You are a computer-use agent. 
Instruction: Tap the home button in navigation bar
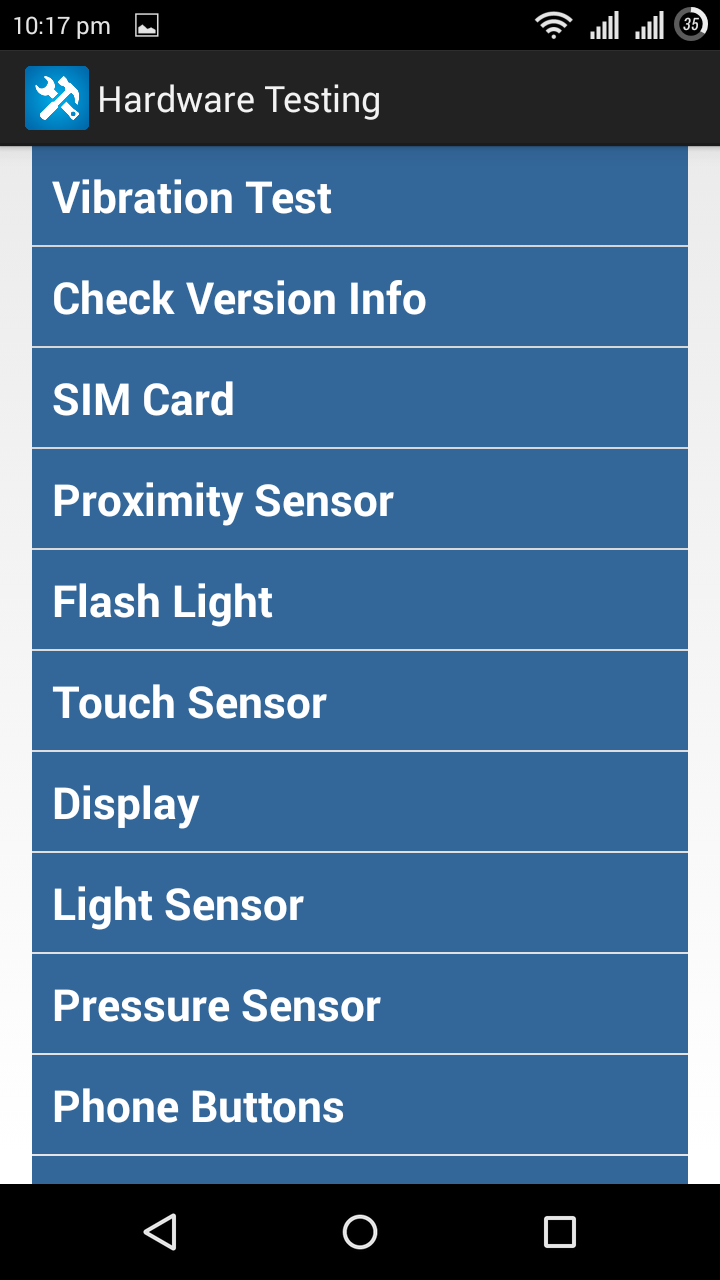pos(360,1232)
